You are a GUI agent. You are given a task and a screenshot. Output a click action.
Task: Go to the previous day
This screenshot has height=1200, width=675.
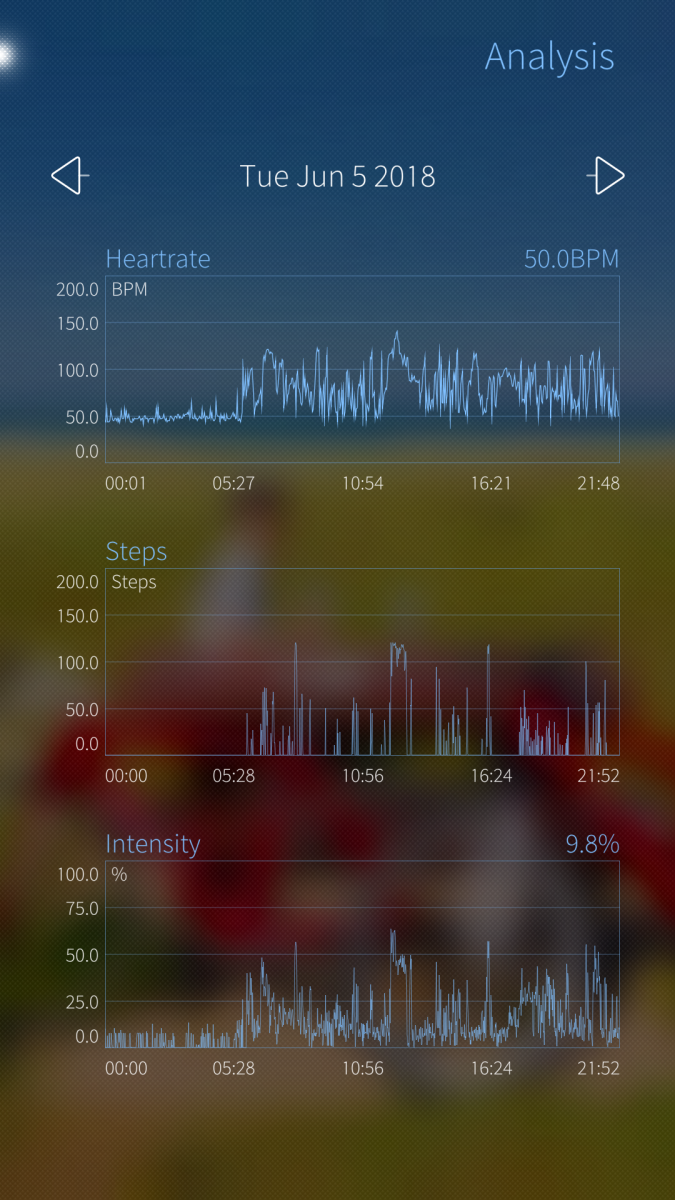(x=69, y=176)
